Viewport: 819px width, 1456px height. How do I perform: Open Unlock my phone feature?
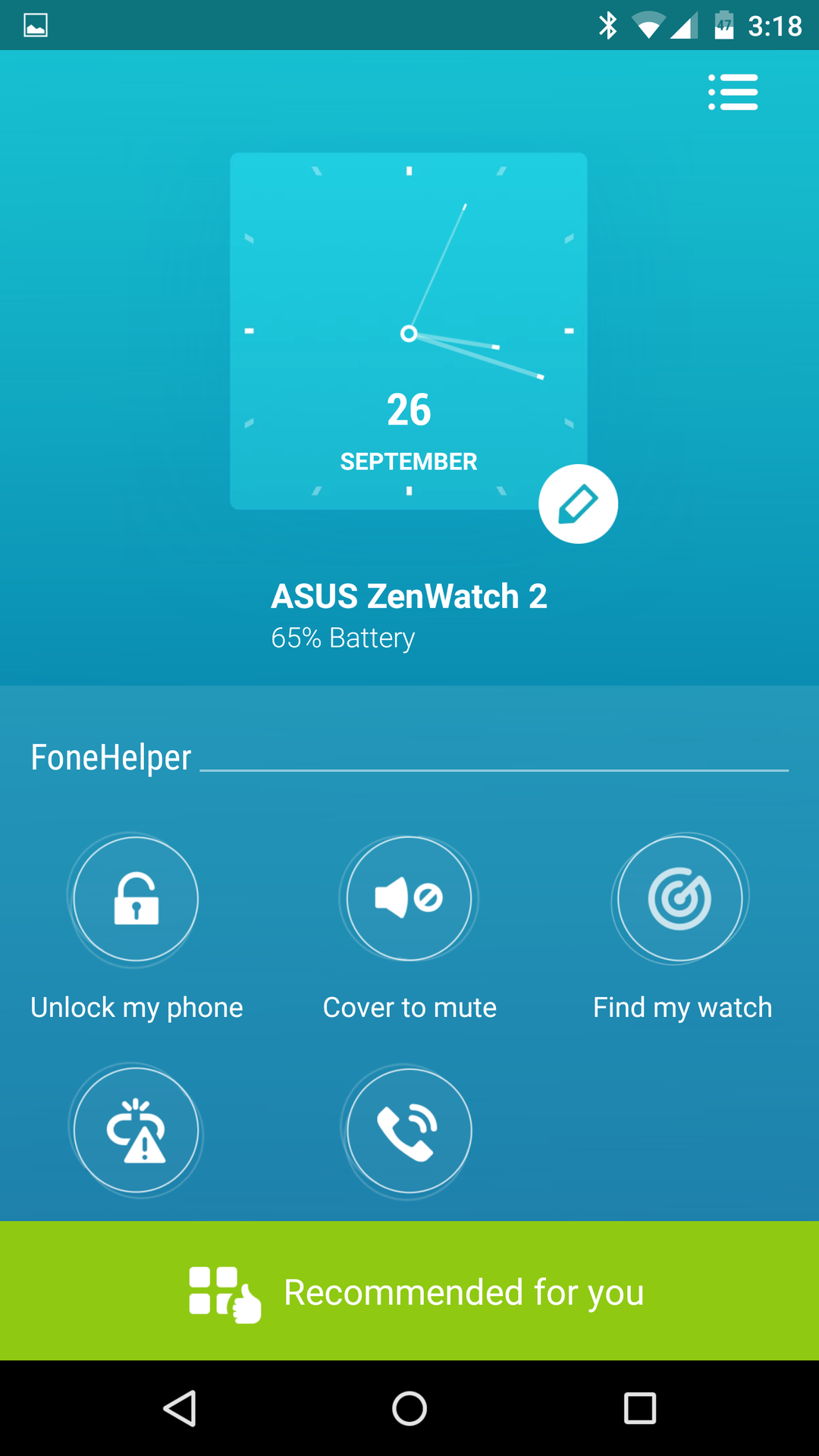coord(136,899)
